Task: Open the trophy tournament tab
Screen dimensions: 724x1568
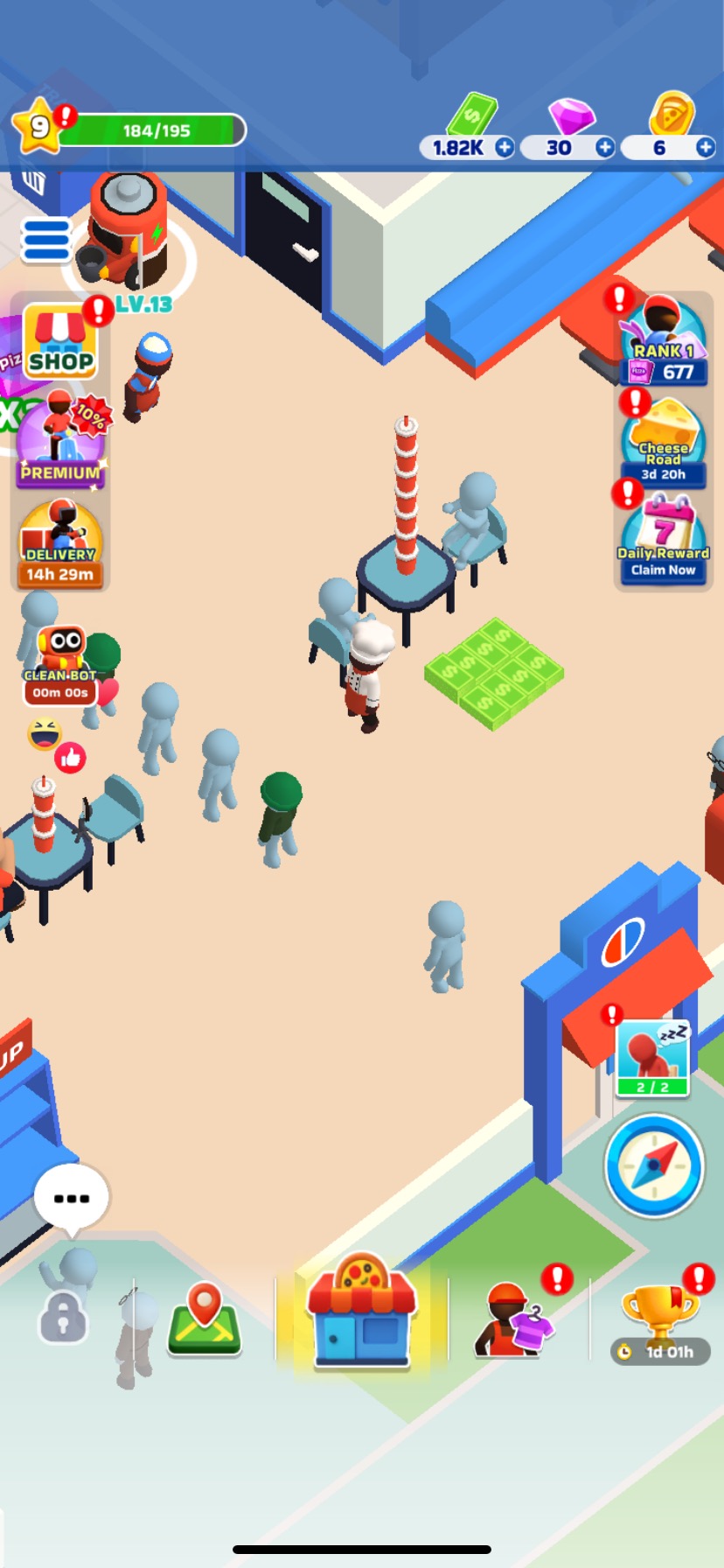Action: click(661, 1321)
